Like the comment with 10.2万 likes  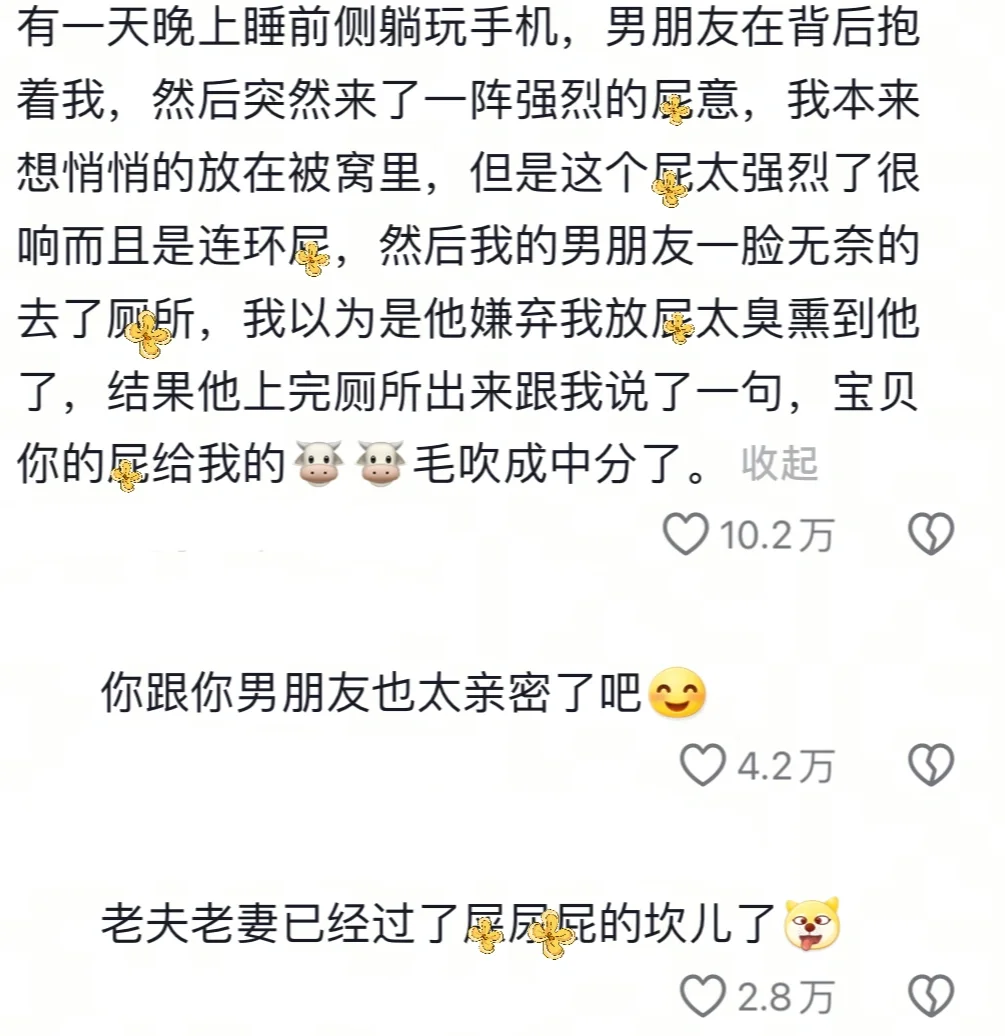tap(687, 536)
